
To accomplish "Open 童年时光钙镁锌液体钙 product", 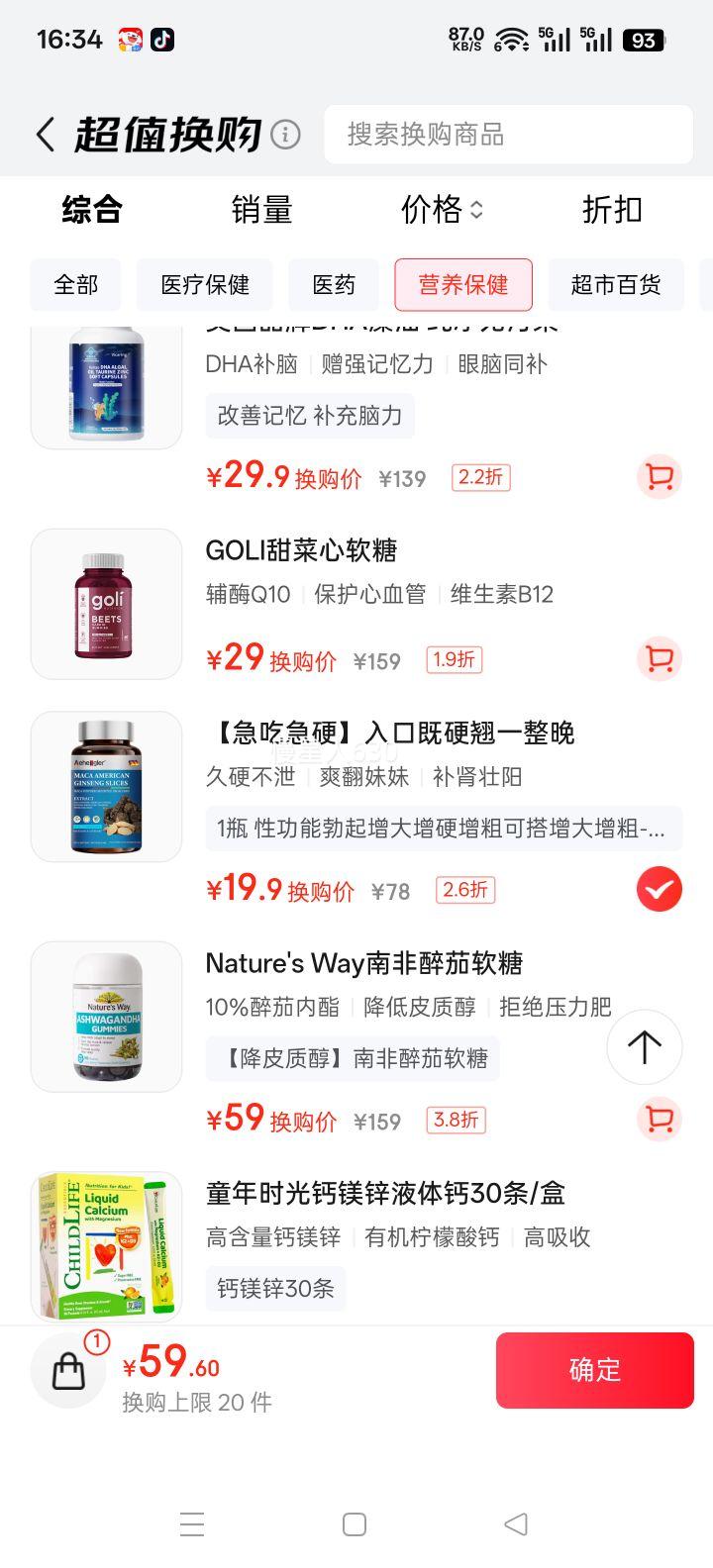I will click(x=385, y=1194).
